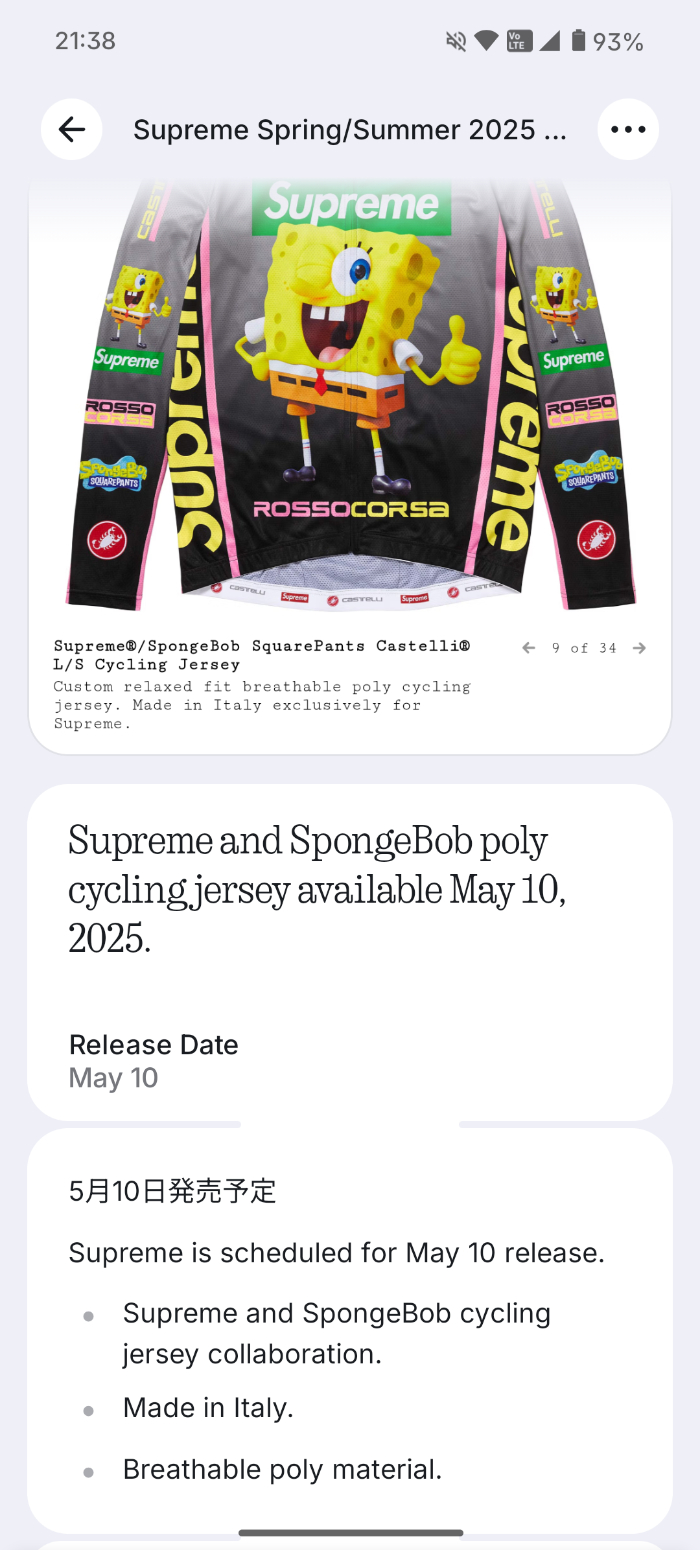Open the three-dot overflow menu

[x=628, y=129]
